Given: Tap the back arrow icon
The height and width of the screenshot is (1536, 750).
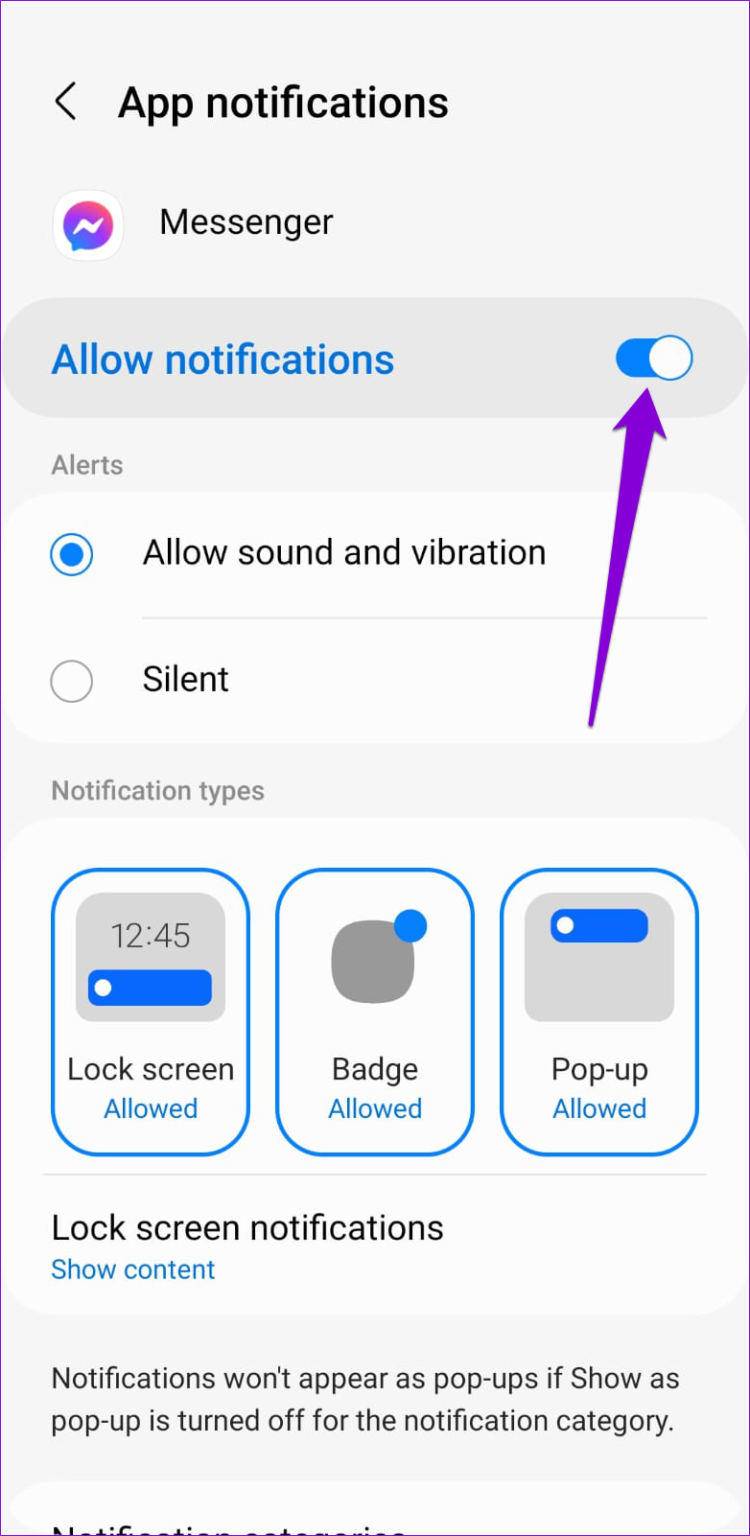Looking at the screenshot, I should click(66, 101).
